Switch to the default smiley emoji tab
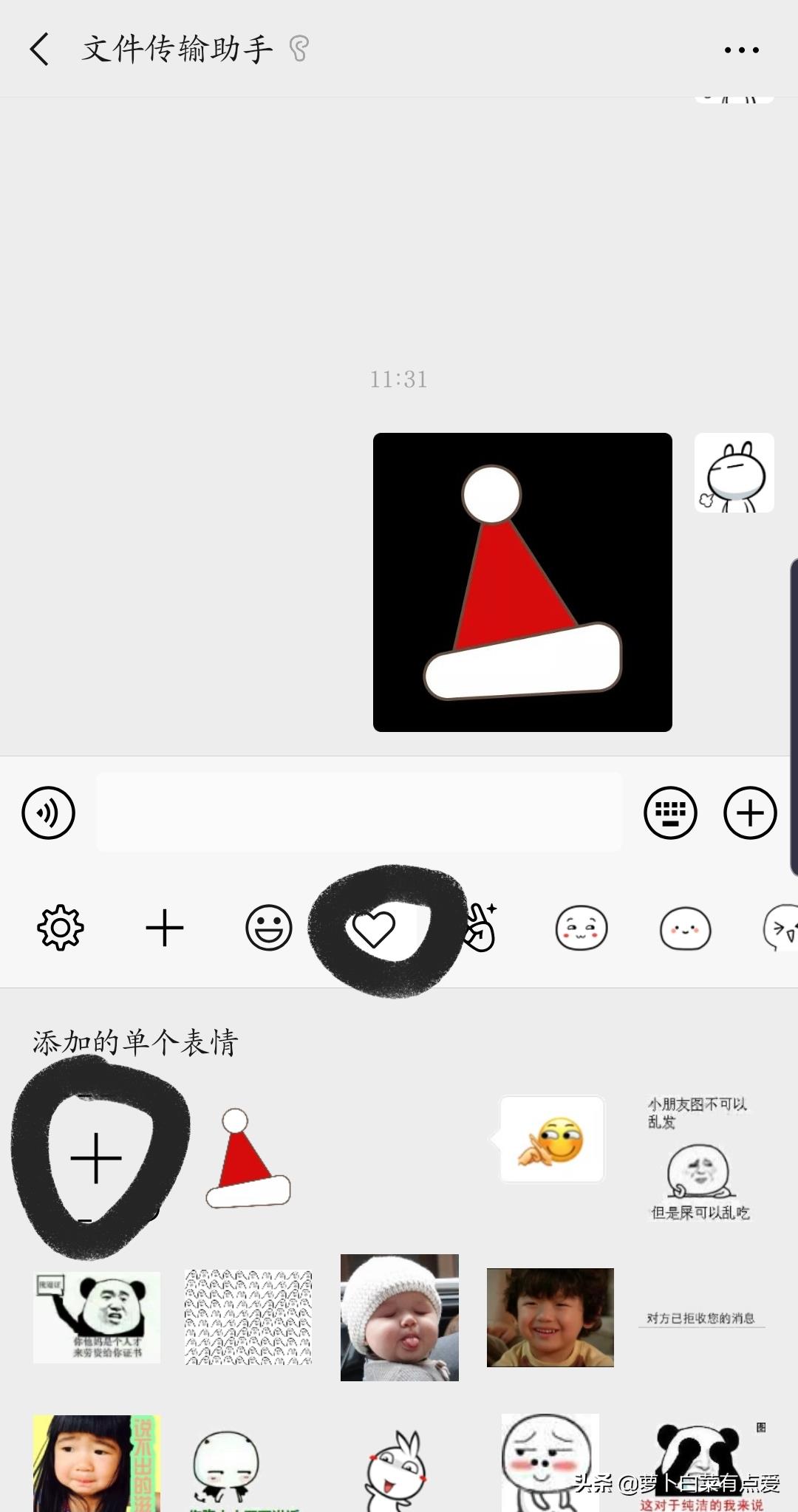 click(269, 928)
